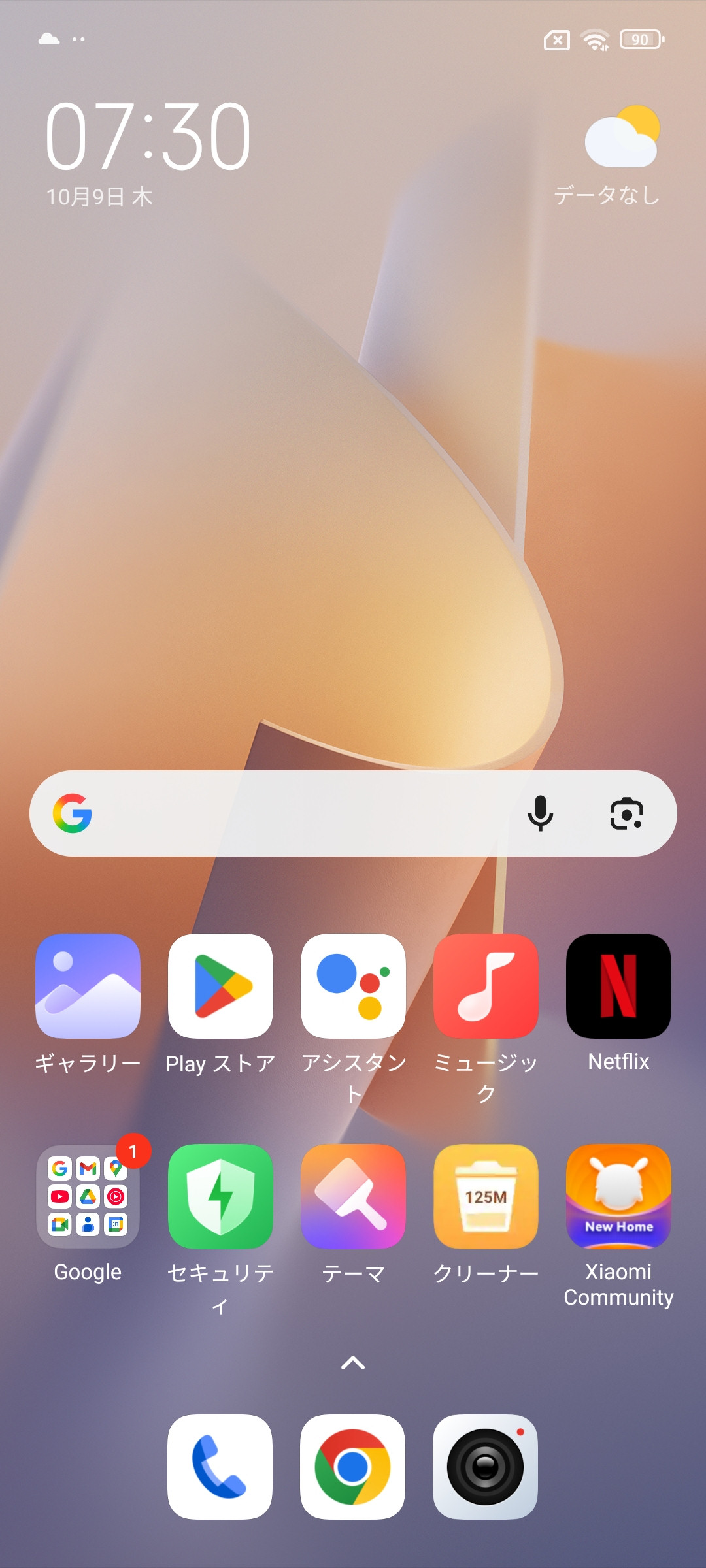Open the Google apps folder

click(x=88, y=1196)
